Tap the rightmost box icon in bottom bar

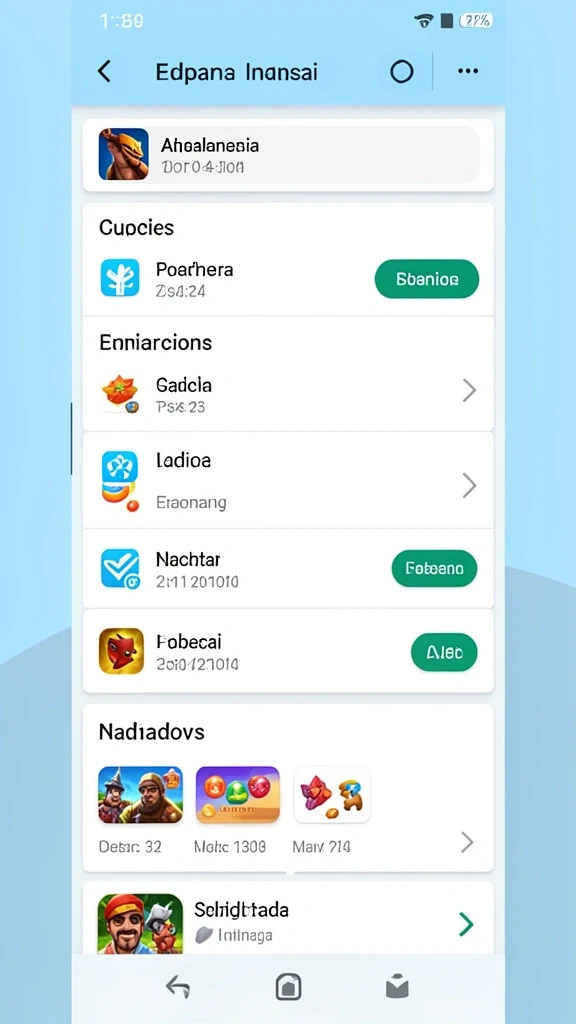pyautogui.click(x=397, y=987)
